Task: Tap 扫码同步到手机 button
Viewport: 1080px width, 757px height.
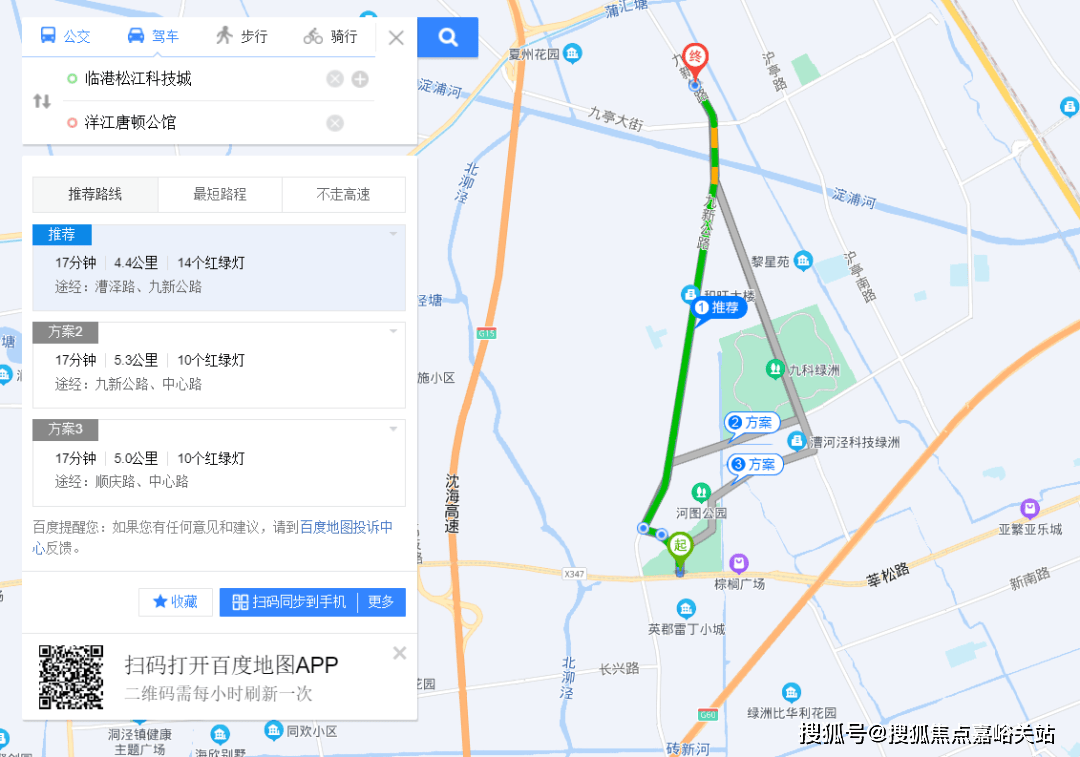Action: [x=289, y=602]
